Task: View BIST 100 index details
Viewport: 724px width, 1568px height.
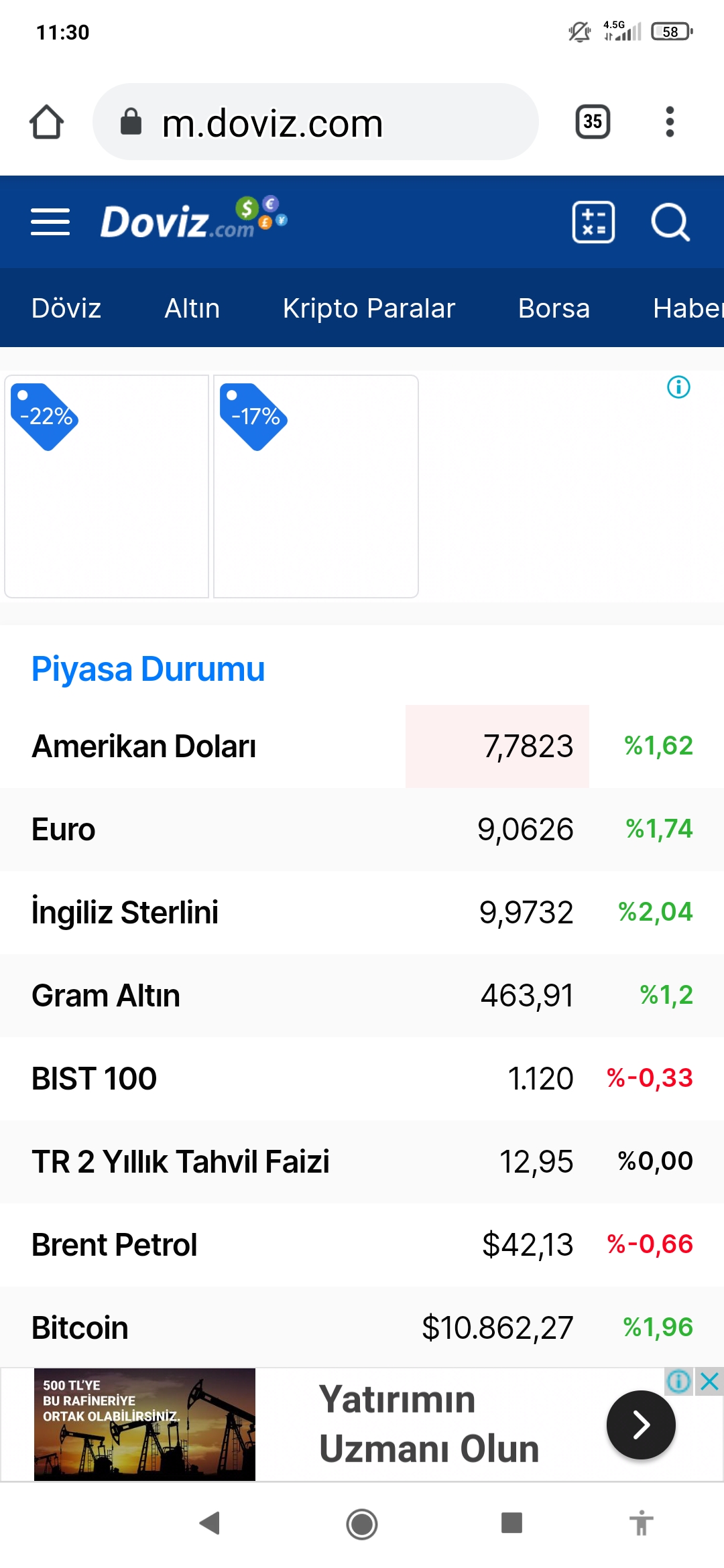Action: [x=362, y=1079]
